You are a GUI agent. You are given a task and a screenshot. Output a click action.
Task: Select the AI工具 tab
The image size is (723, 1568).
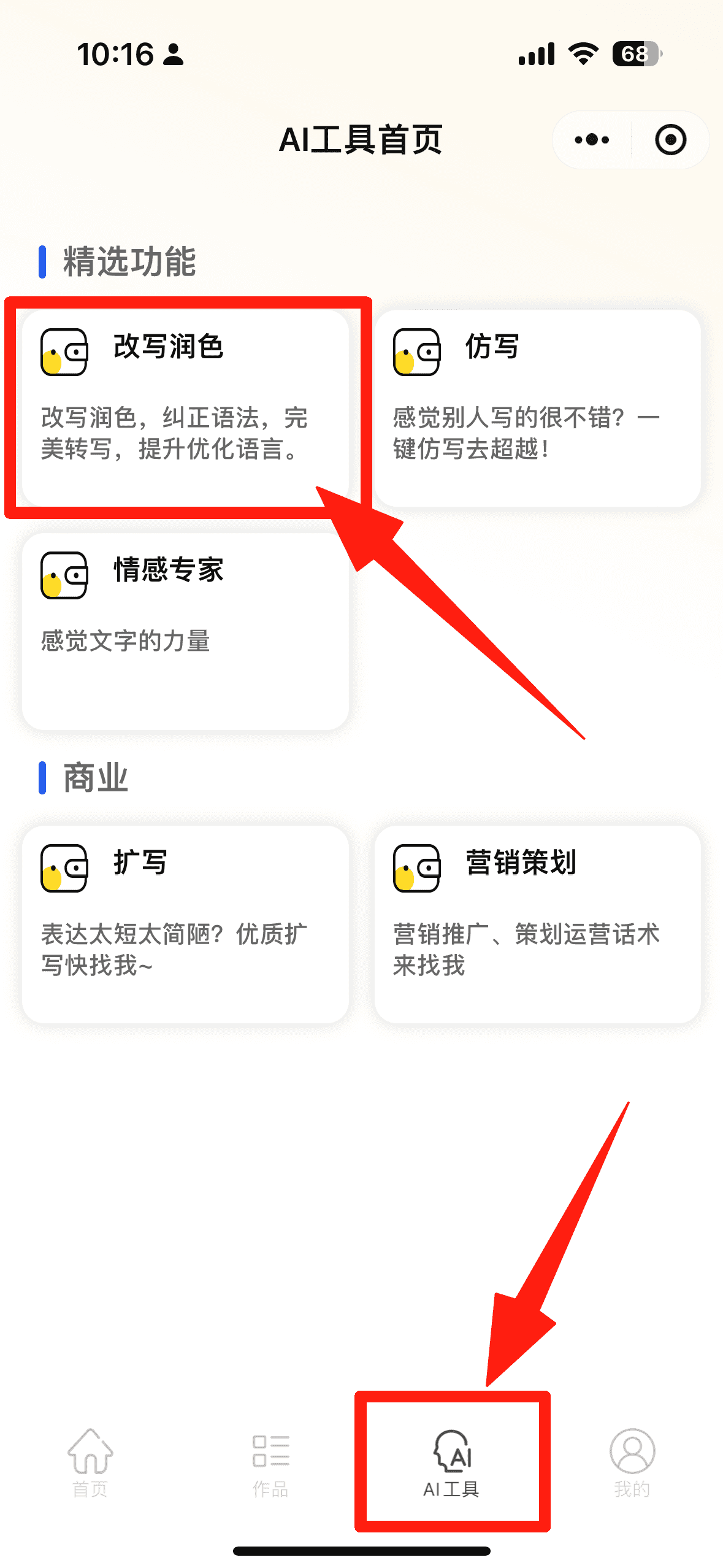(x=451, y=1462)
